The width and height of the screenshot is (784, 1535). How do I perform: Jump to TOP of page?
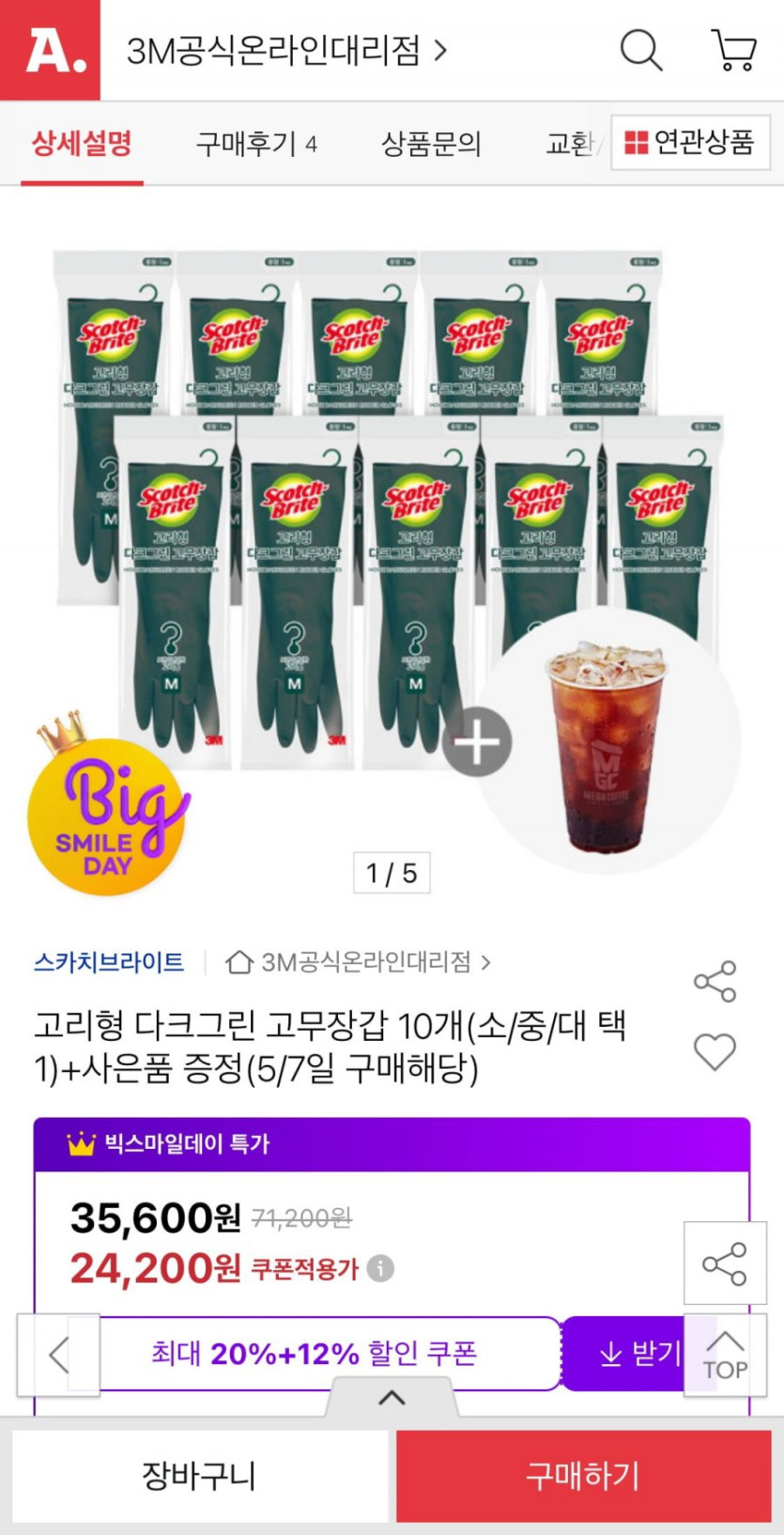click(725, 1356)
